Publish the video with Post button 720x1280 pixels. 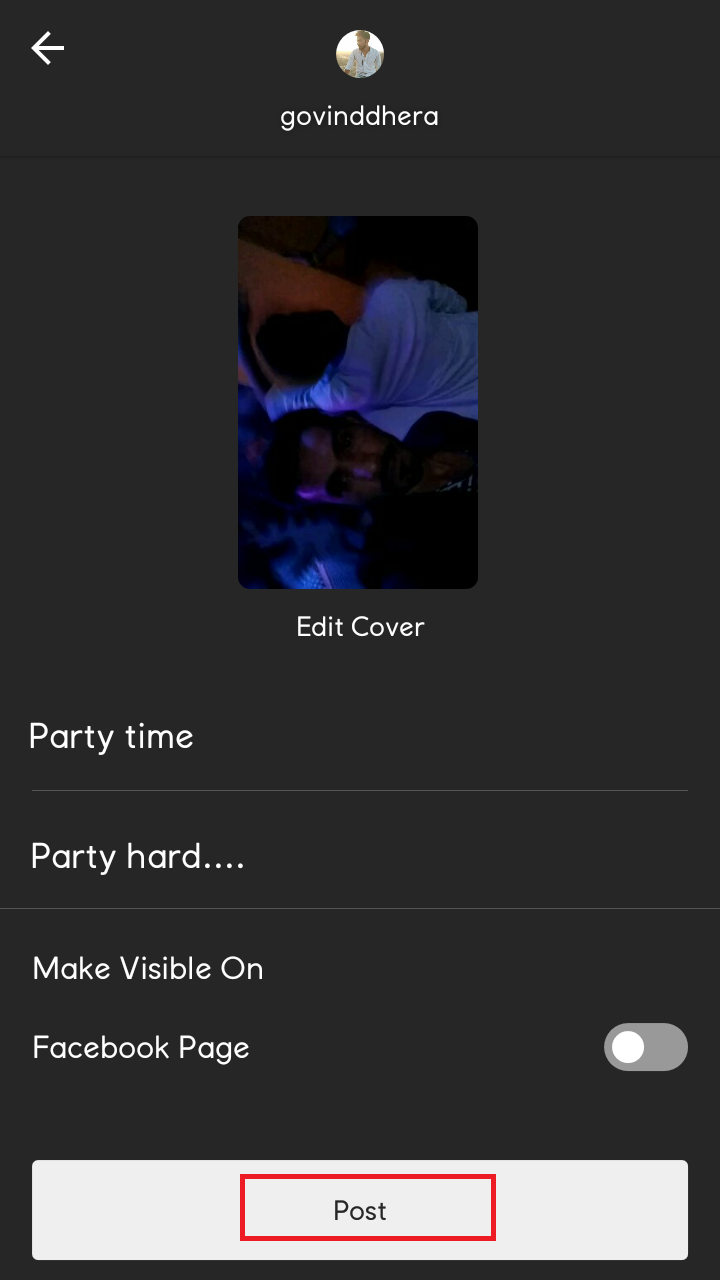[x=360, y=1210]
